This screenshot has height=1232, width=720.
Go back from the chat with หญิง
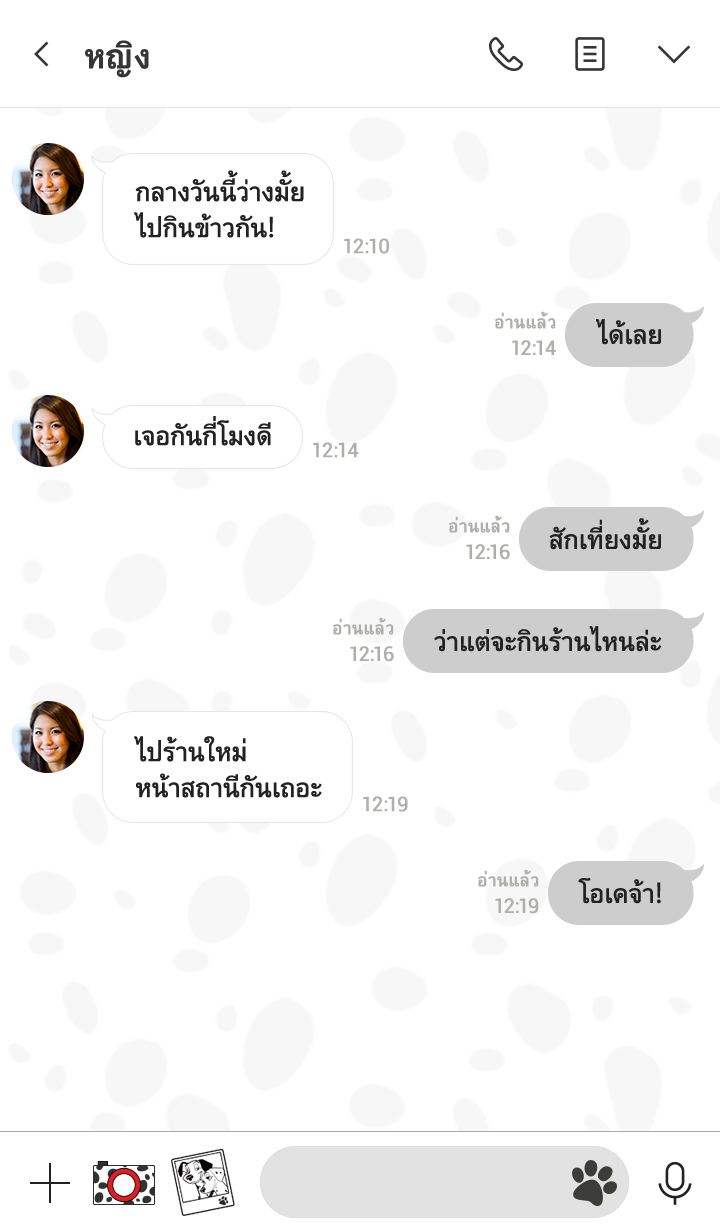click(41, 55)
